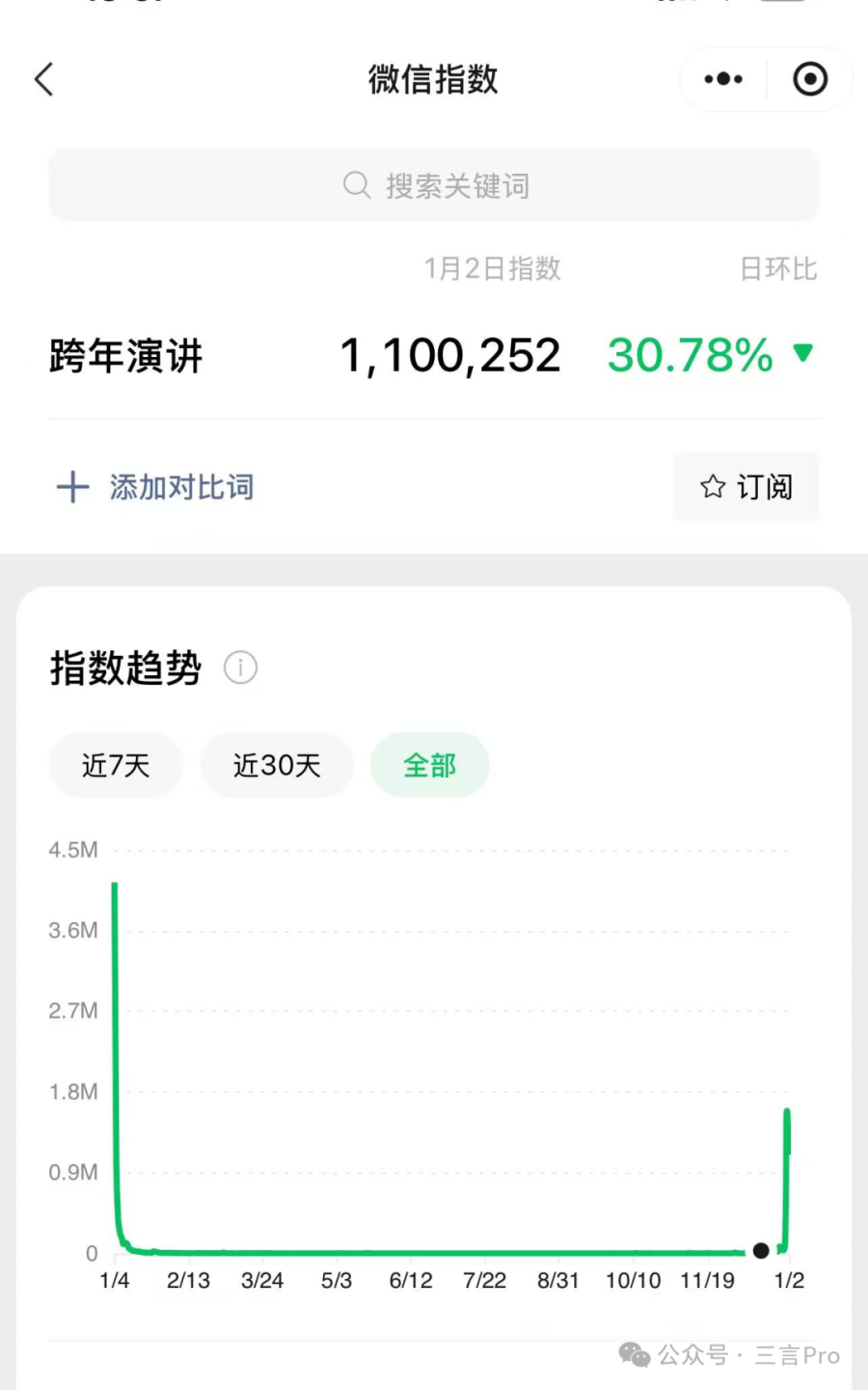This screenshot has width=868, height=1390.
Task: Tap the 搜索关键词 search field
Action: click(x=434, y=185)
